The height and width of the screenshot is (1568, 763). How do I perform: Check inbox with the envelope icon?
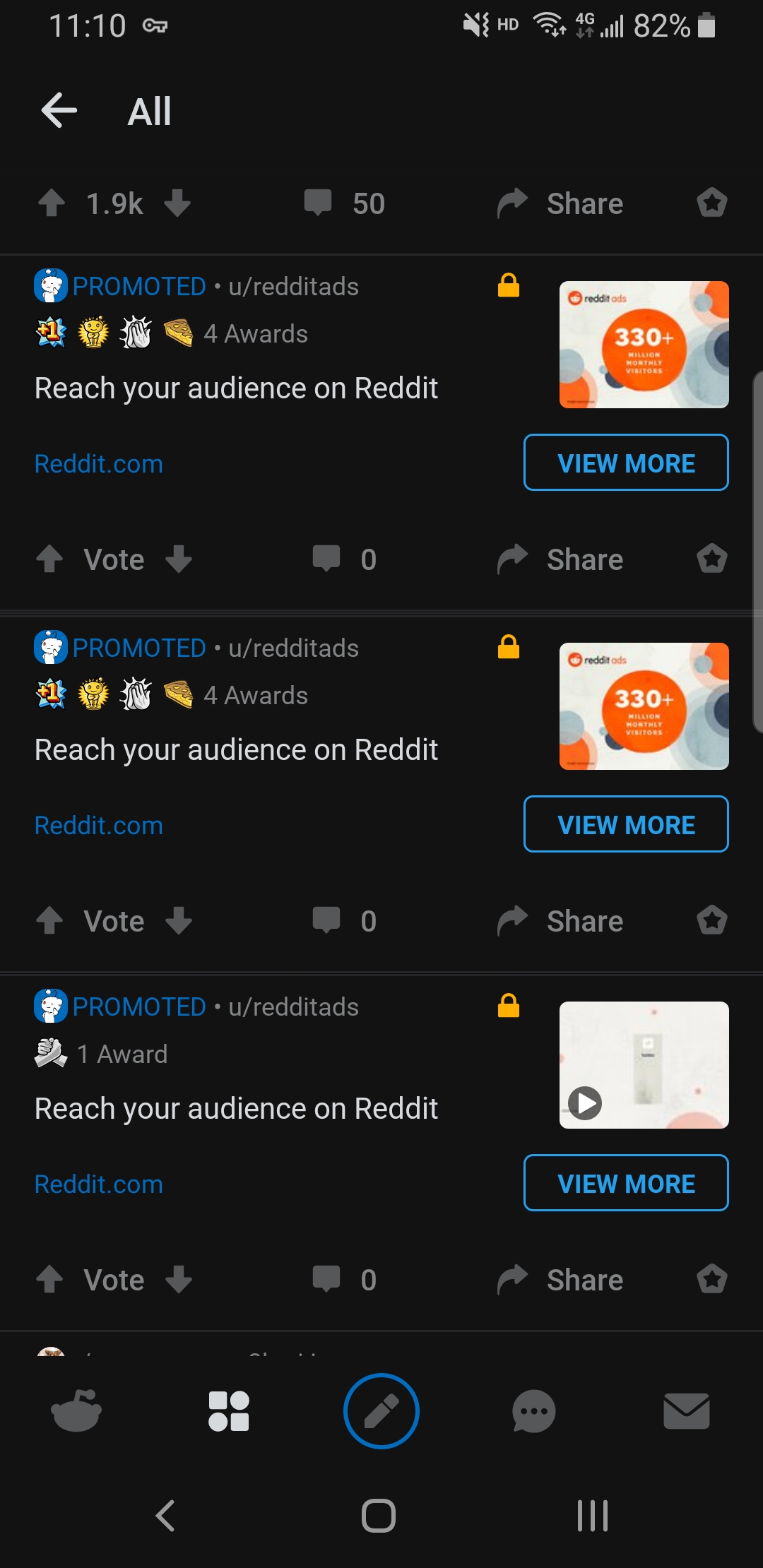686,1412
